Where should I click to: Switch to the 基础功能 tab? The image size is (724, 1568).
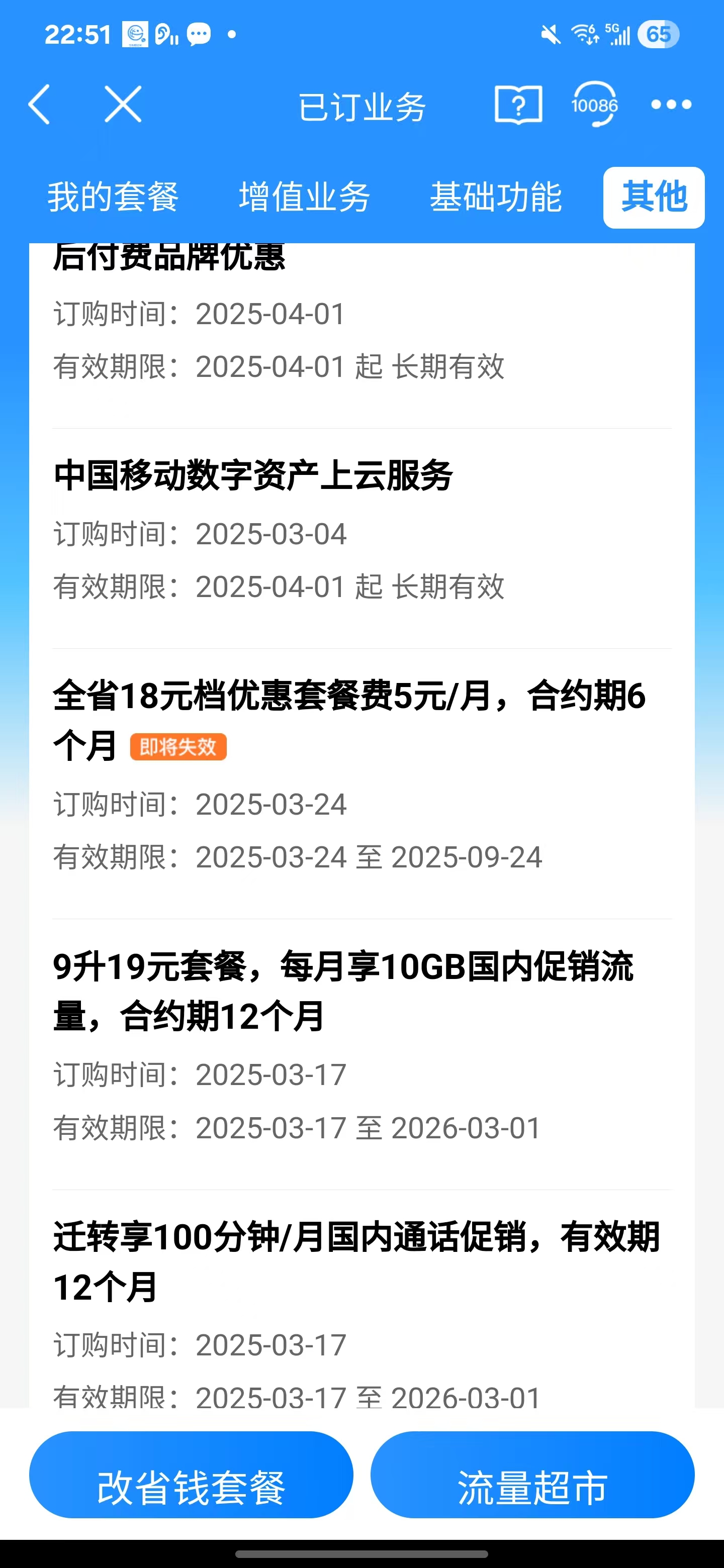(x=496, y=197)
